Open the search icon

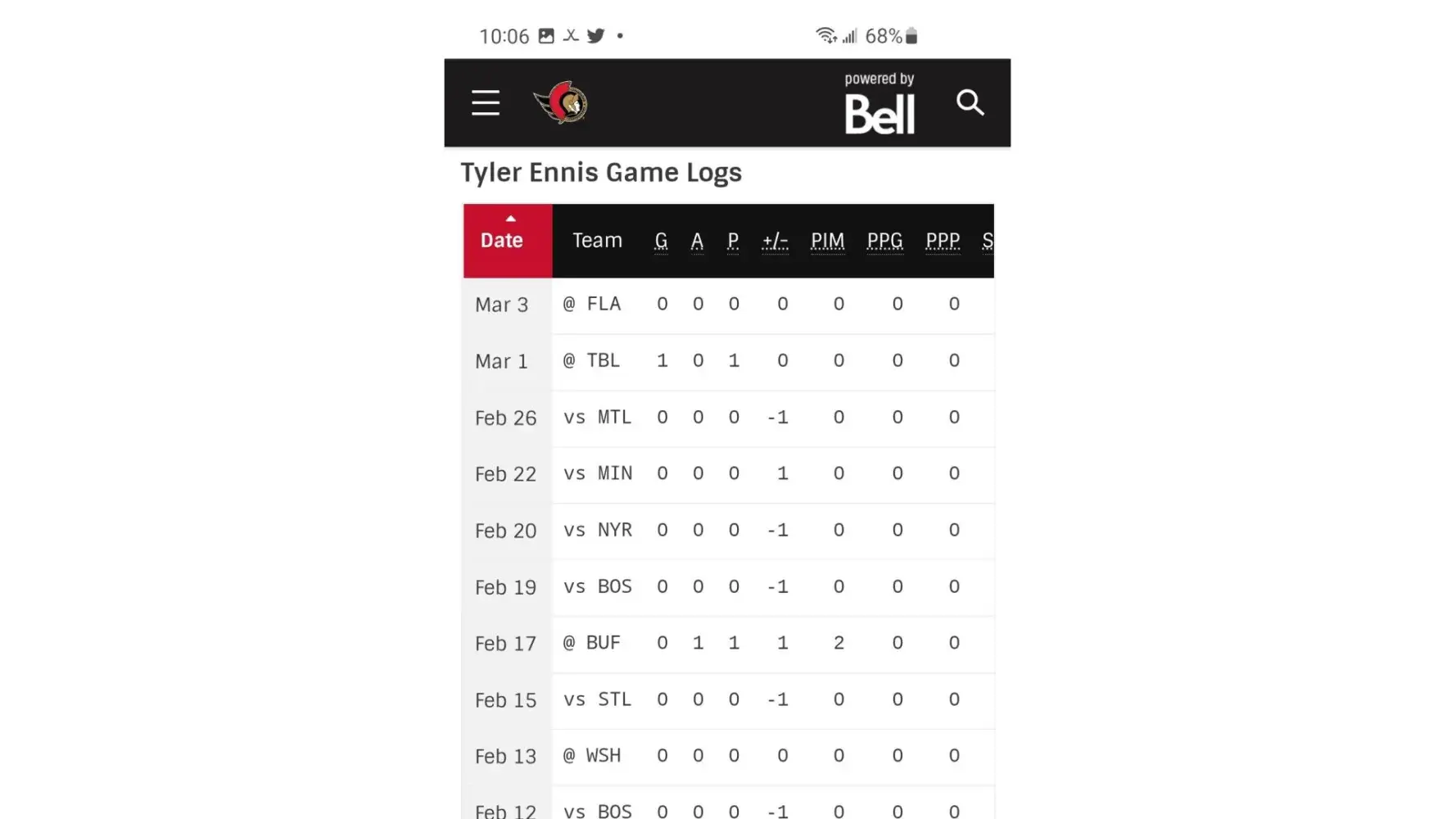(970, 103)
